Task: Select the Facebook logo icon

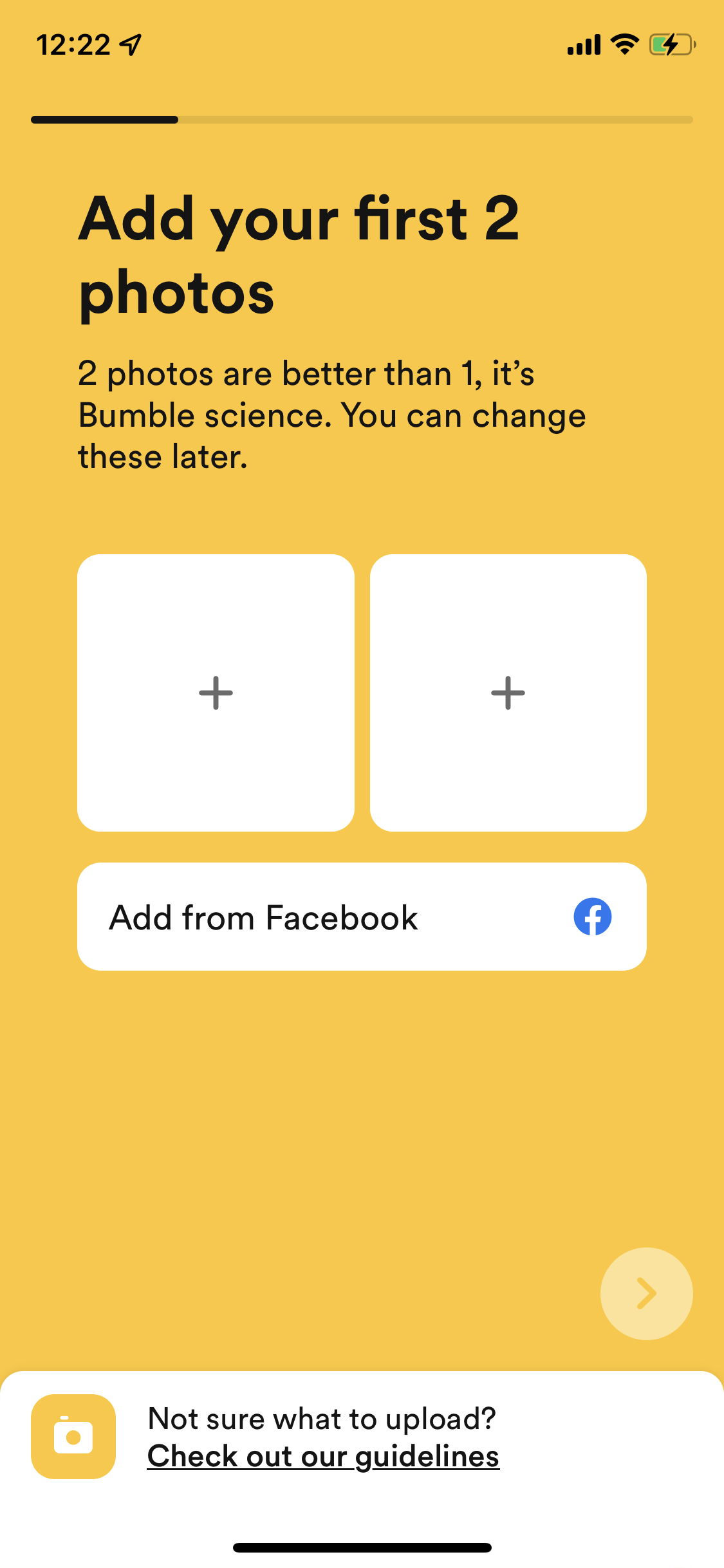Action: point(591,917)
